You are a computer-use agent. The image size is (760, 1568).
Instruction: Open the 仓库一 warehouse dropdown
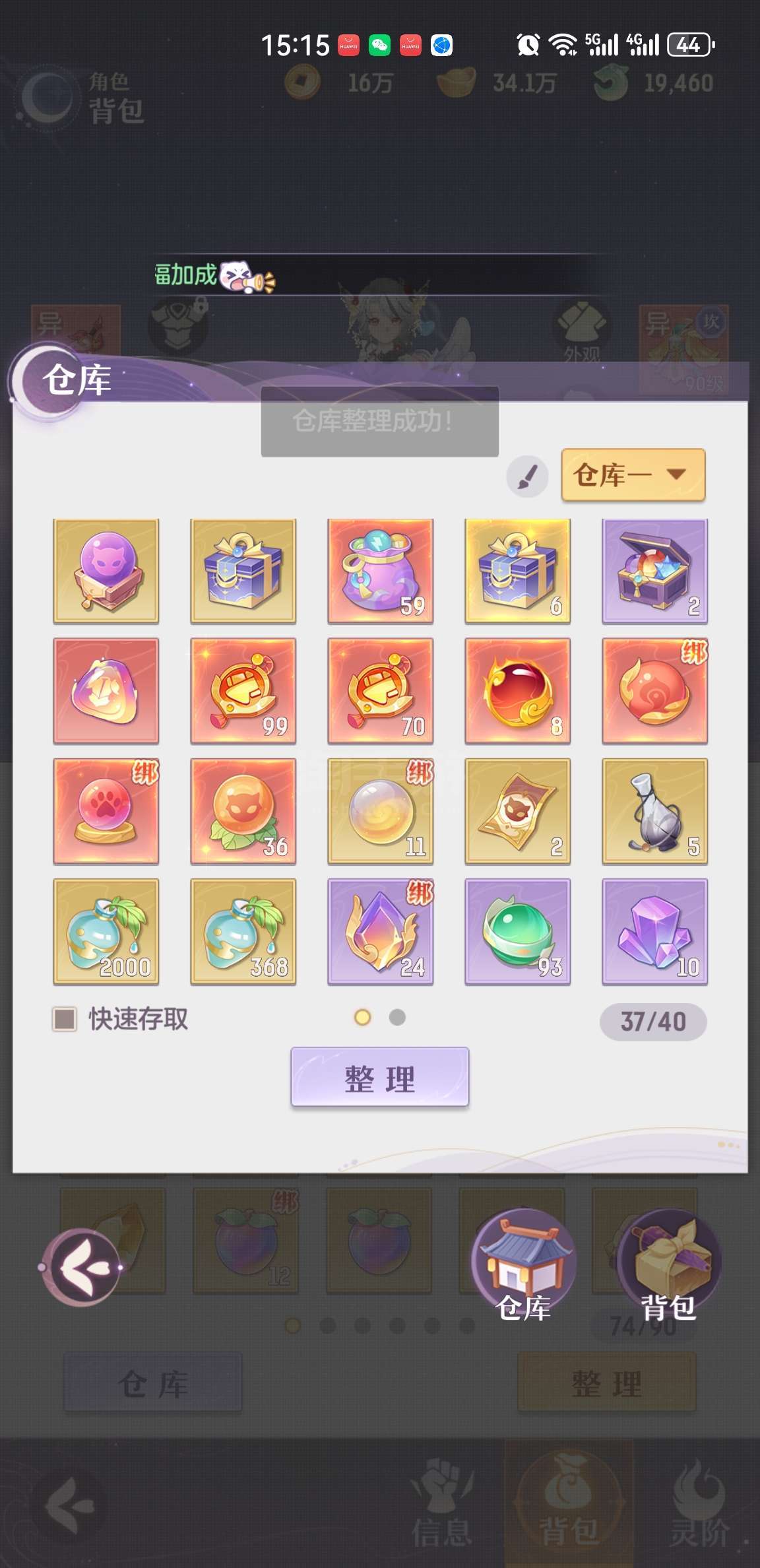(633, 475)
